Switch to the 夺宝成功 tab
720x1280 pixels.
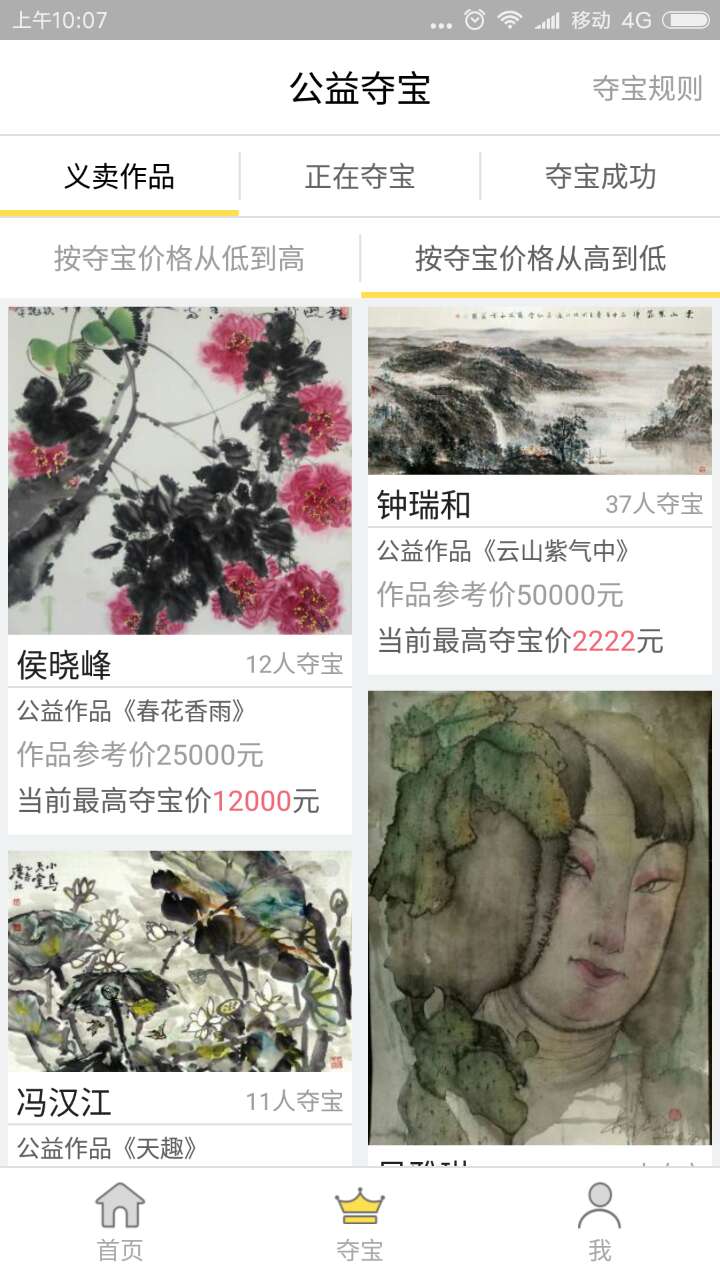(600, 177)
